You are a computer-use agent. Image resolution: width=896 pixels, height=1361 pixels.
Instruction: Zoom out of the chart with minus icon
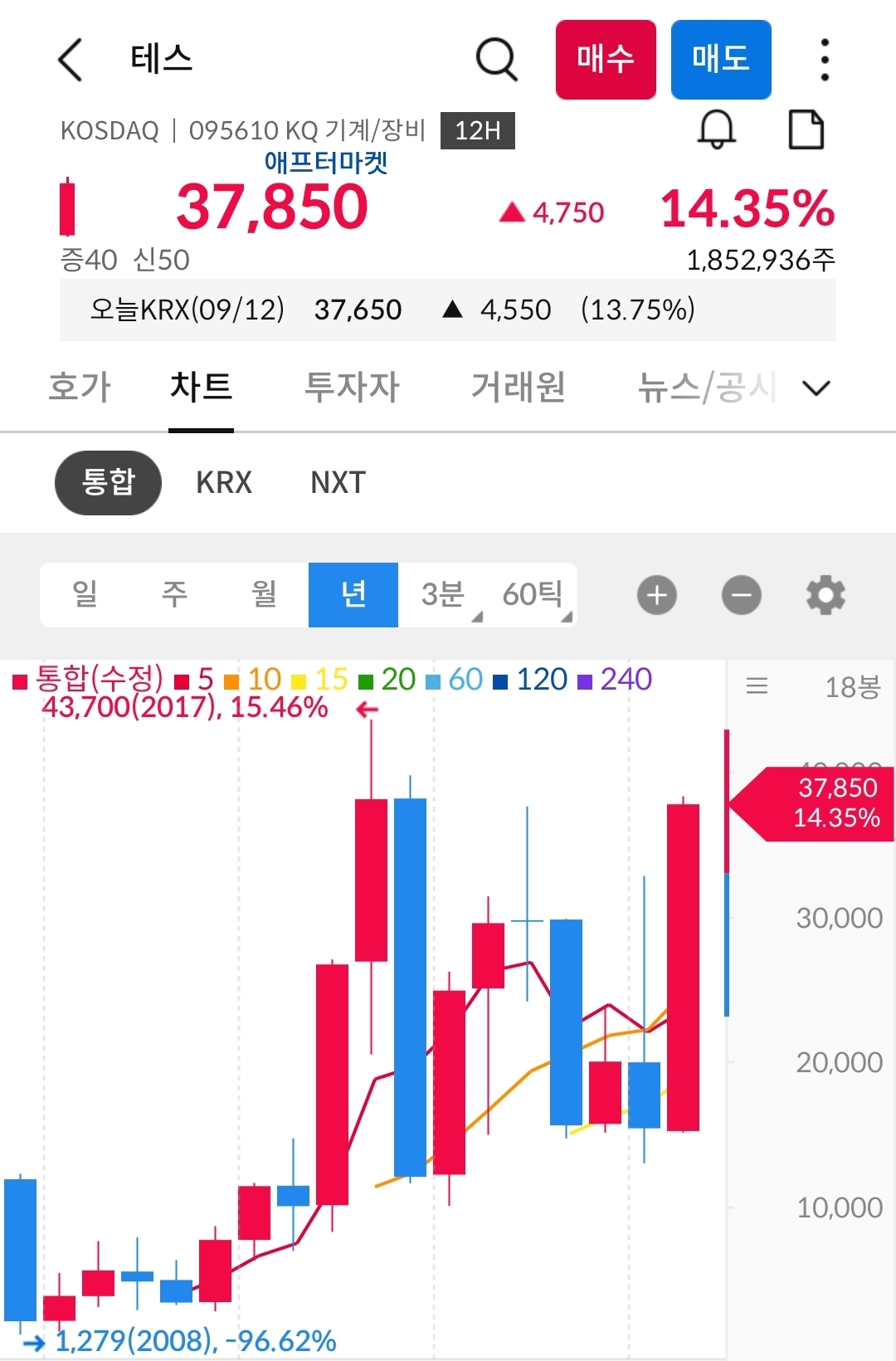click(x=741, y=595)
